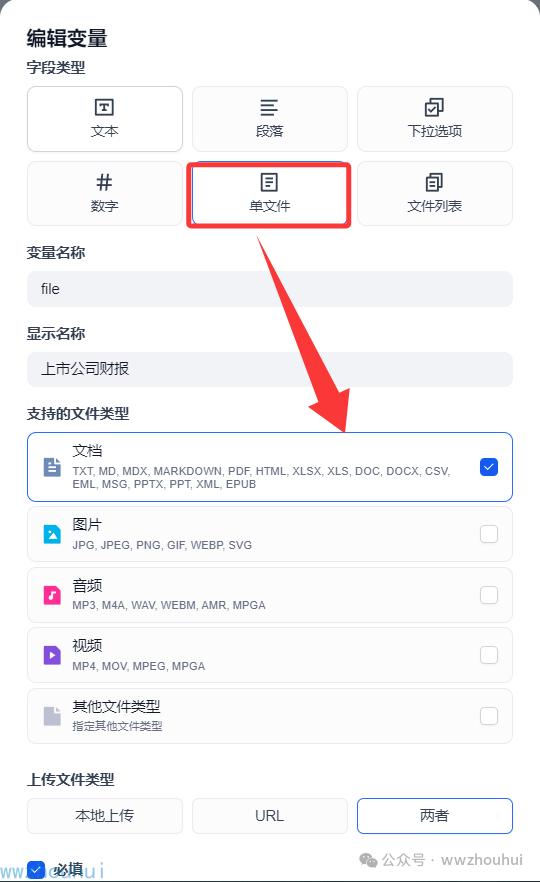Toggle the 必填 checkbox

[35, 870]
